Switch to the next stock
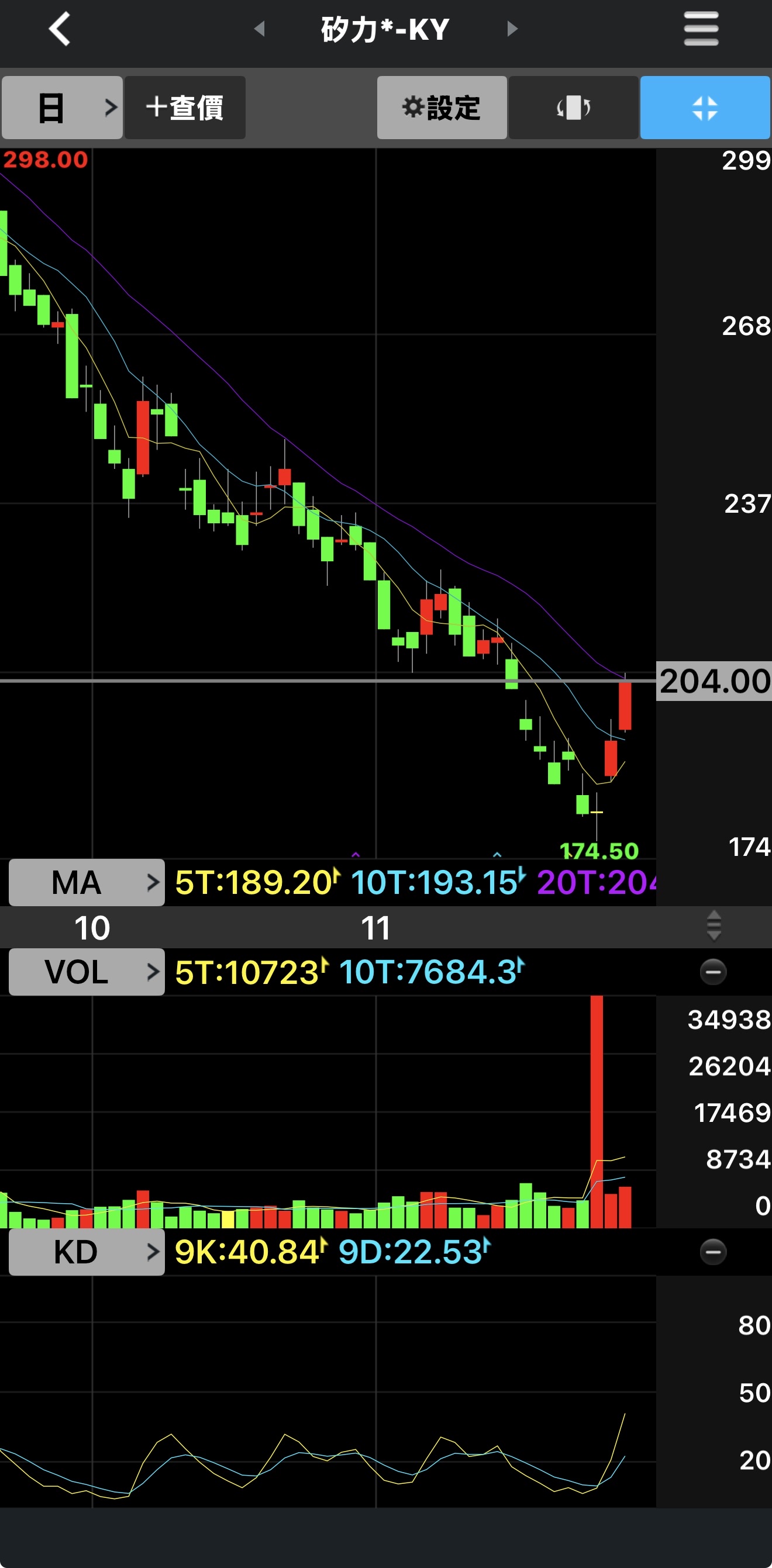Screen dimensions: 772x1568 pyautogui.click(x=512, y=29)
